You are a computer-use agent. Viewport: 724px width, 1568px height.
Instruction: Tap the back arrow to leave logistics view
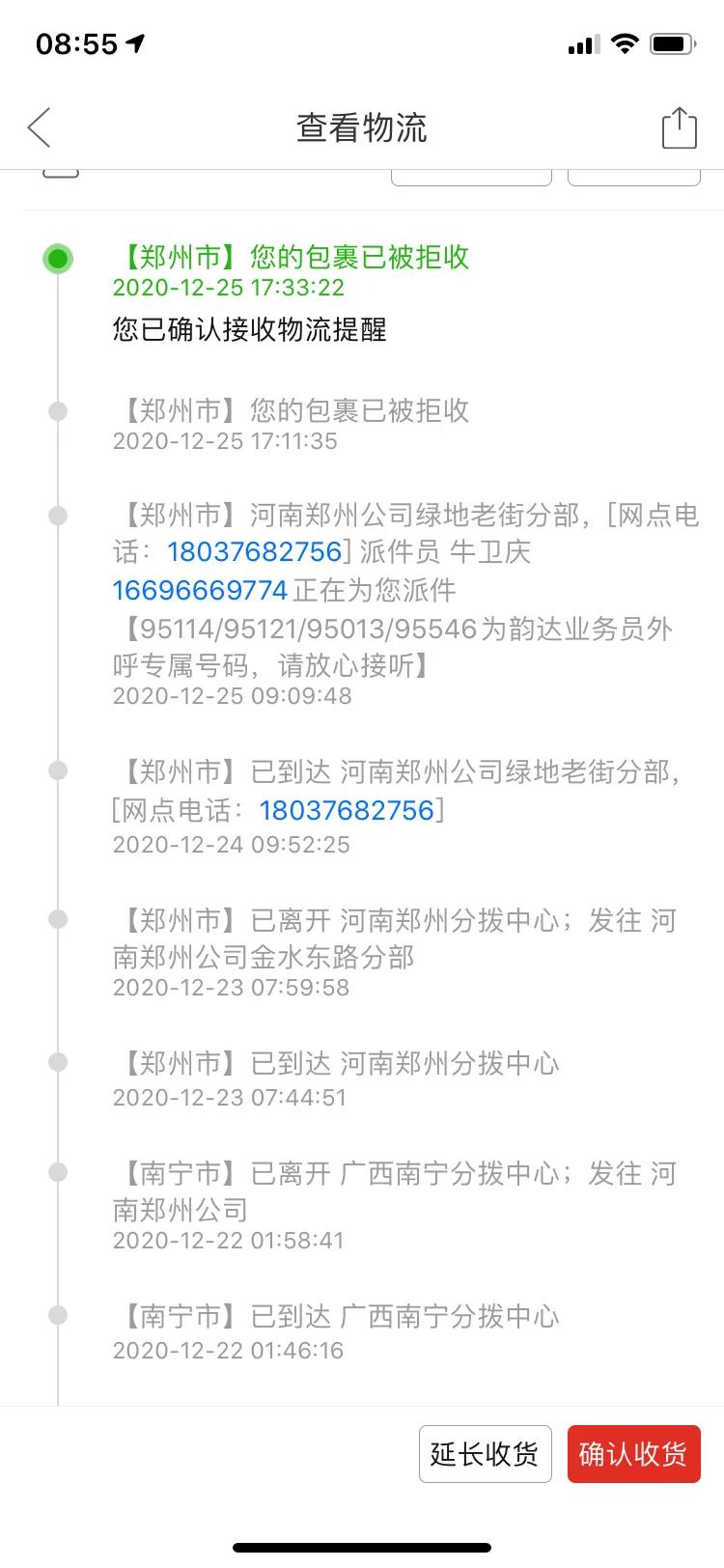tap(39, 126)
